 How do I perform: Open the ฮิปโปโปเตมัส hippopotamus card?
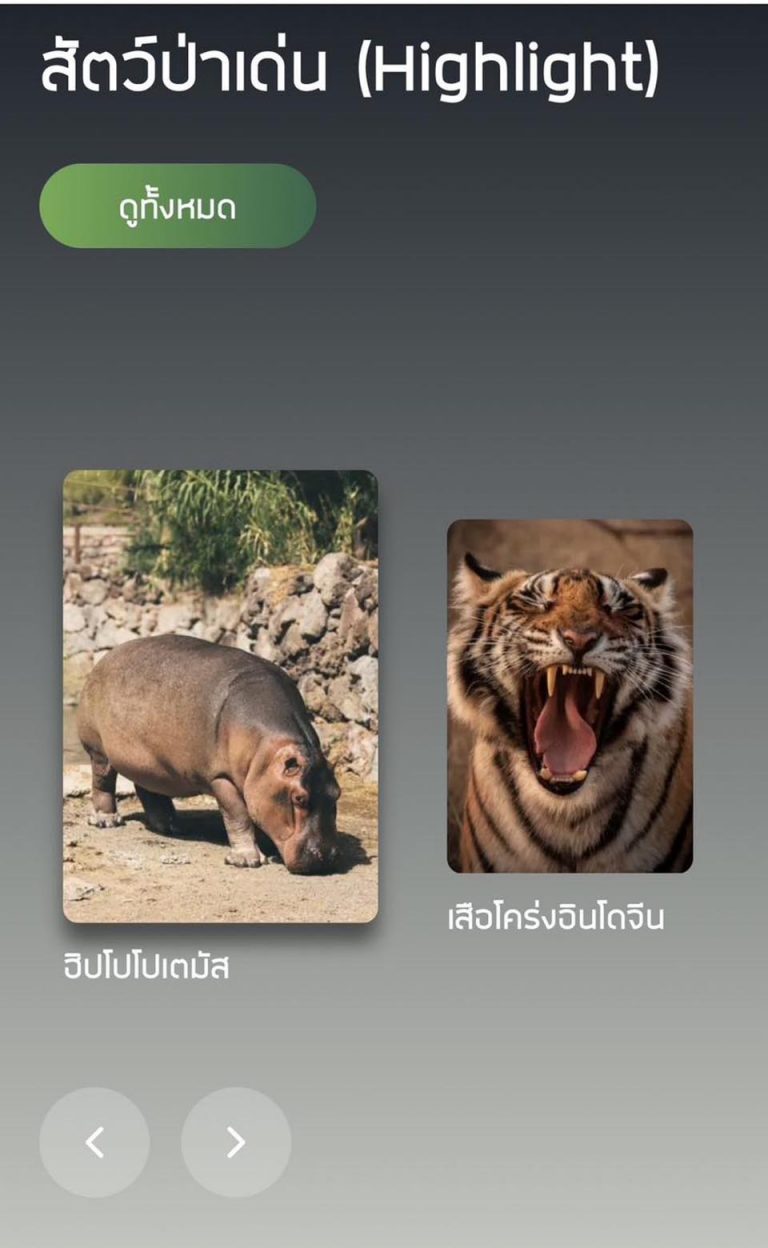tap(220, 696)
